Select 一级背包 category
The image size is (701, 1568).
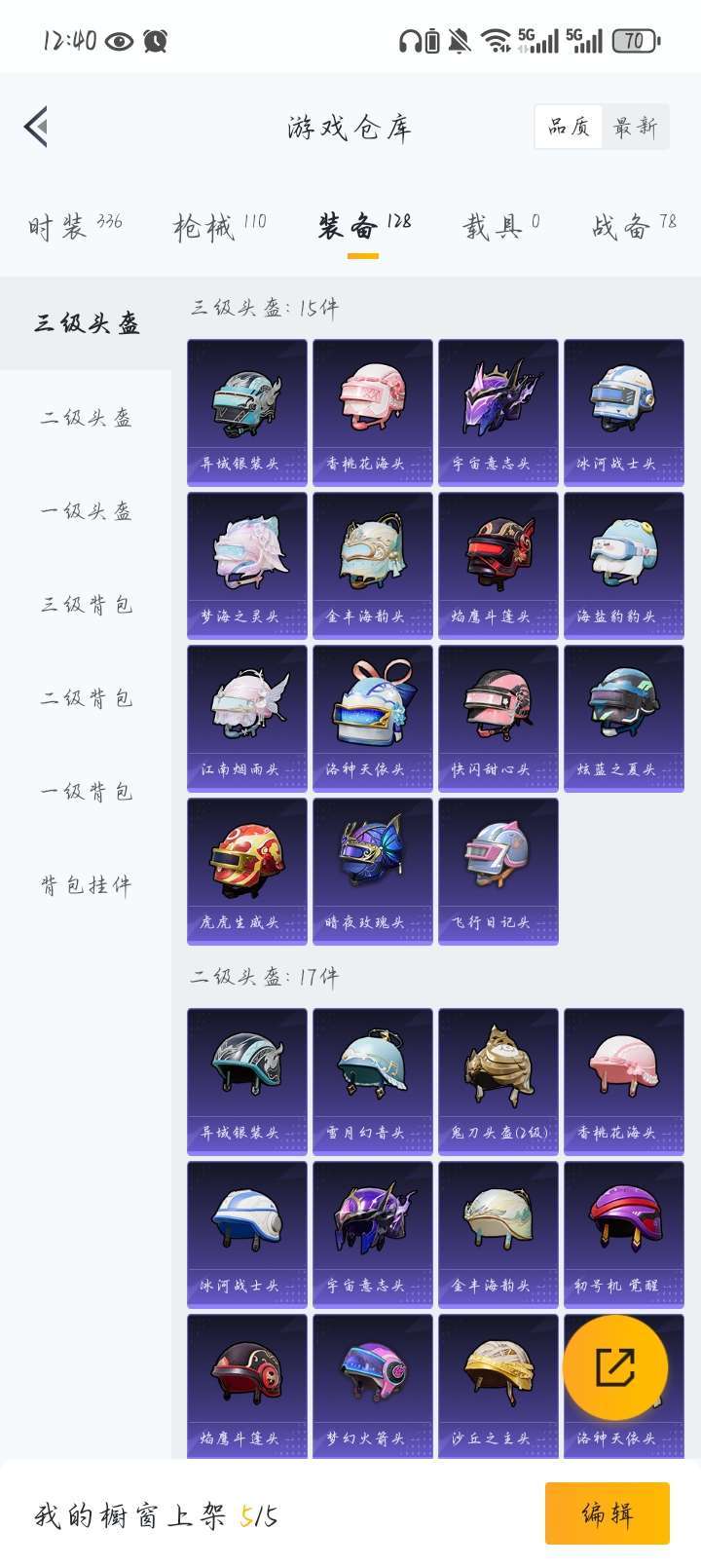point(86,792)
